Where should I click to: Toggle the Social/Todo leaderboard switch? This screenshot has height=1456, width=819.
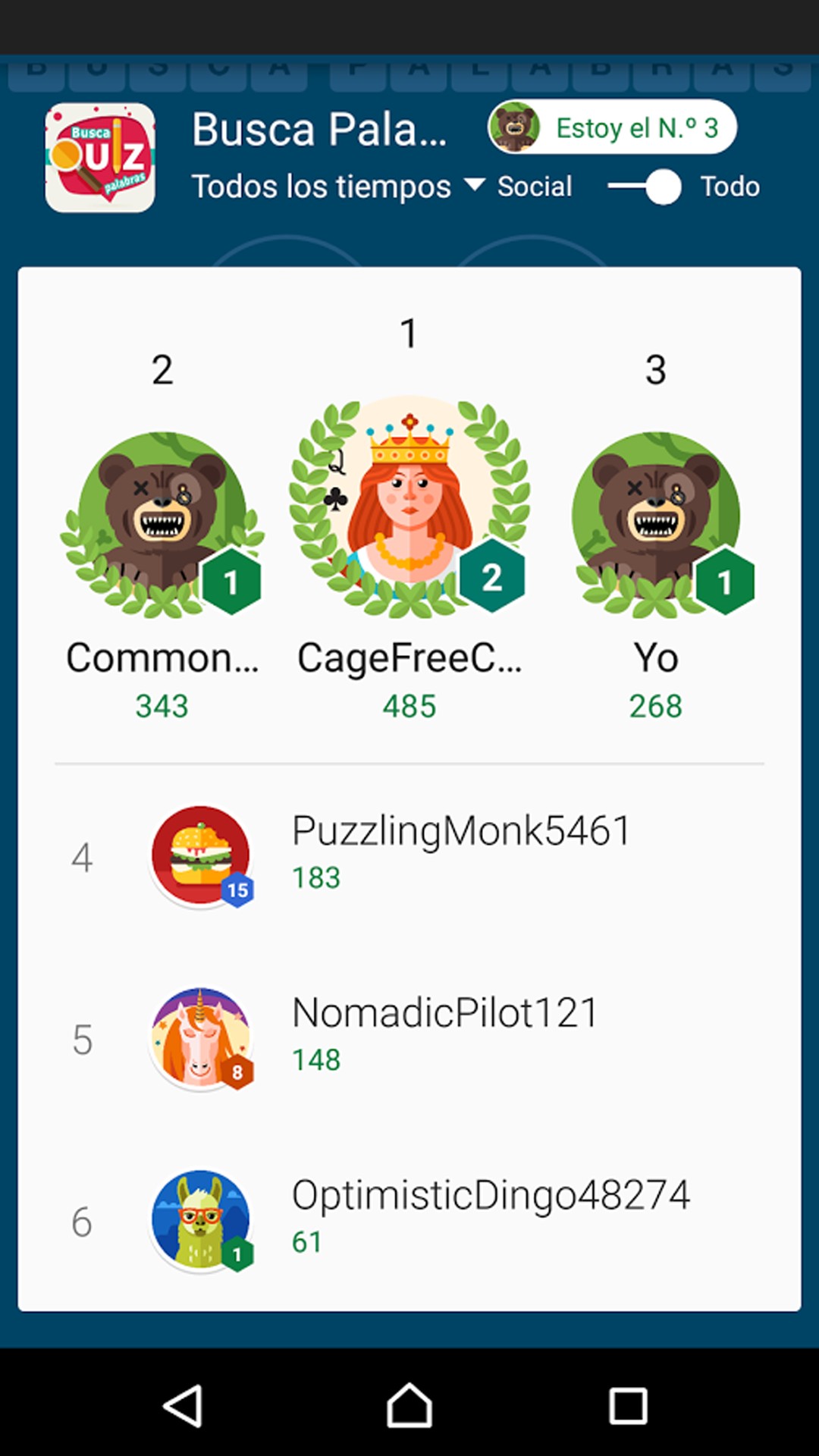[x=645, y=187]
